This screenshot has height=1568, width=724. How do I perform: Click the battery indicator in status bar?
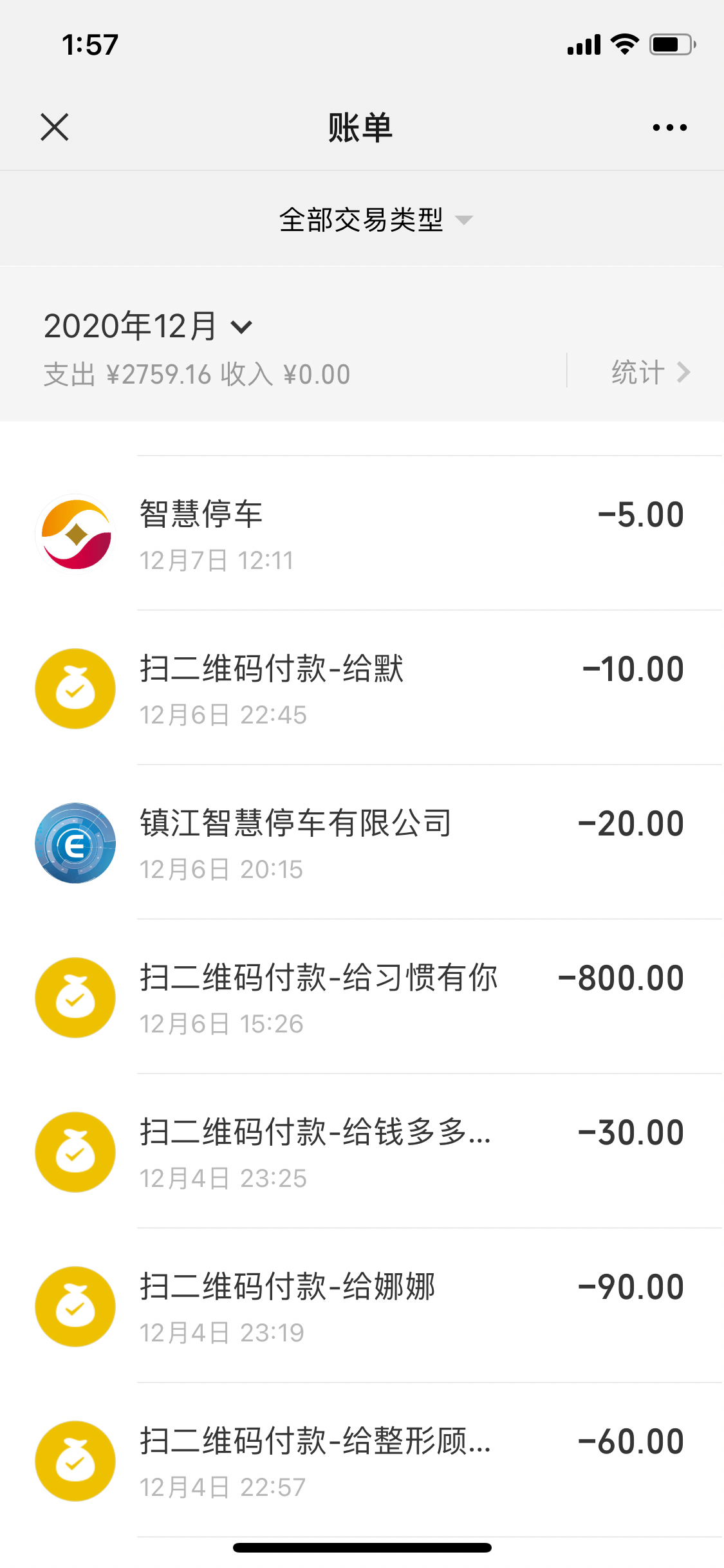[670, 43]
